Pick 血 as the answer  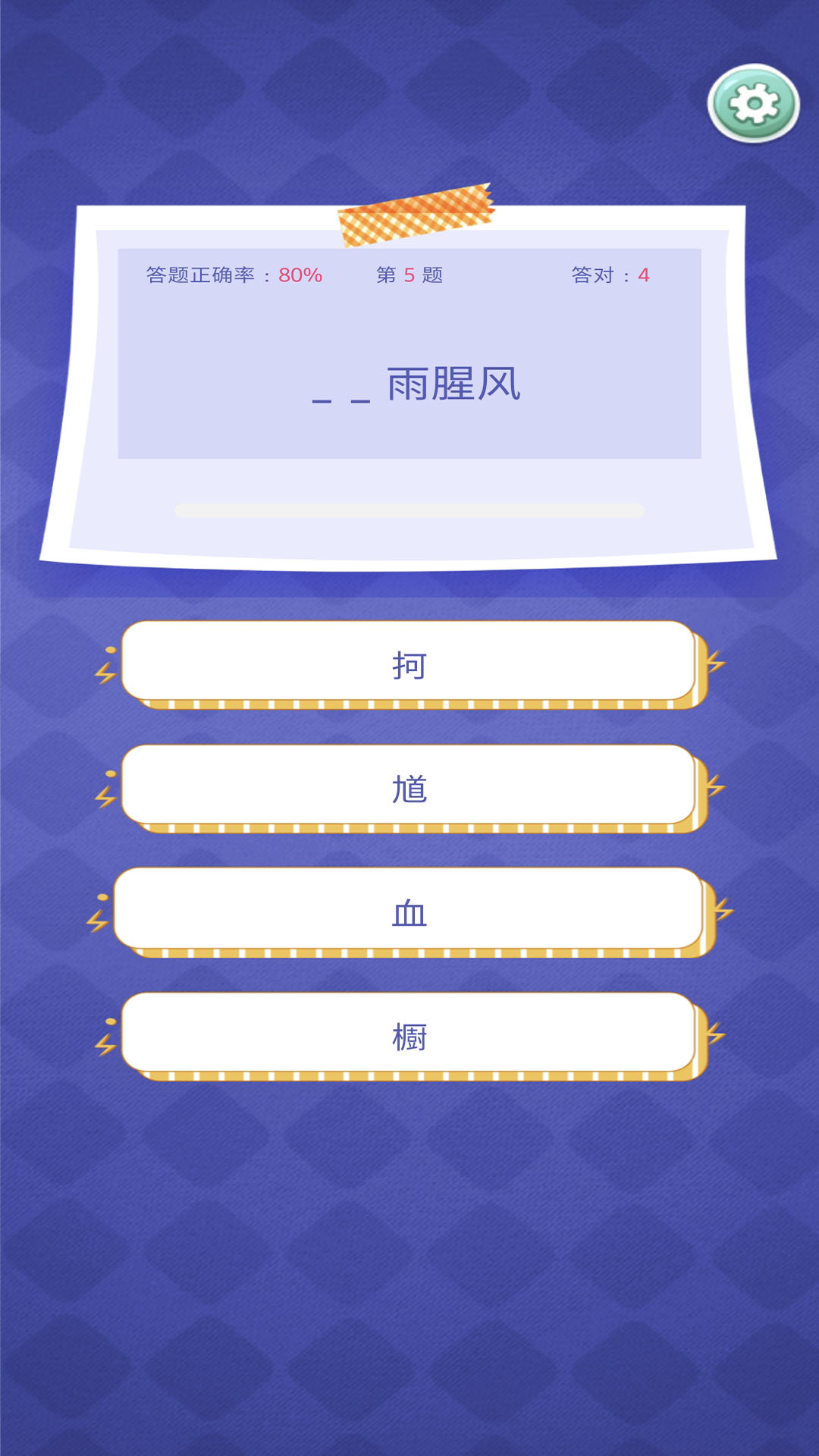tap(409, 910)
